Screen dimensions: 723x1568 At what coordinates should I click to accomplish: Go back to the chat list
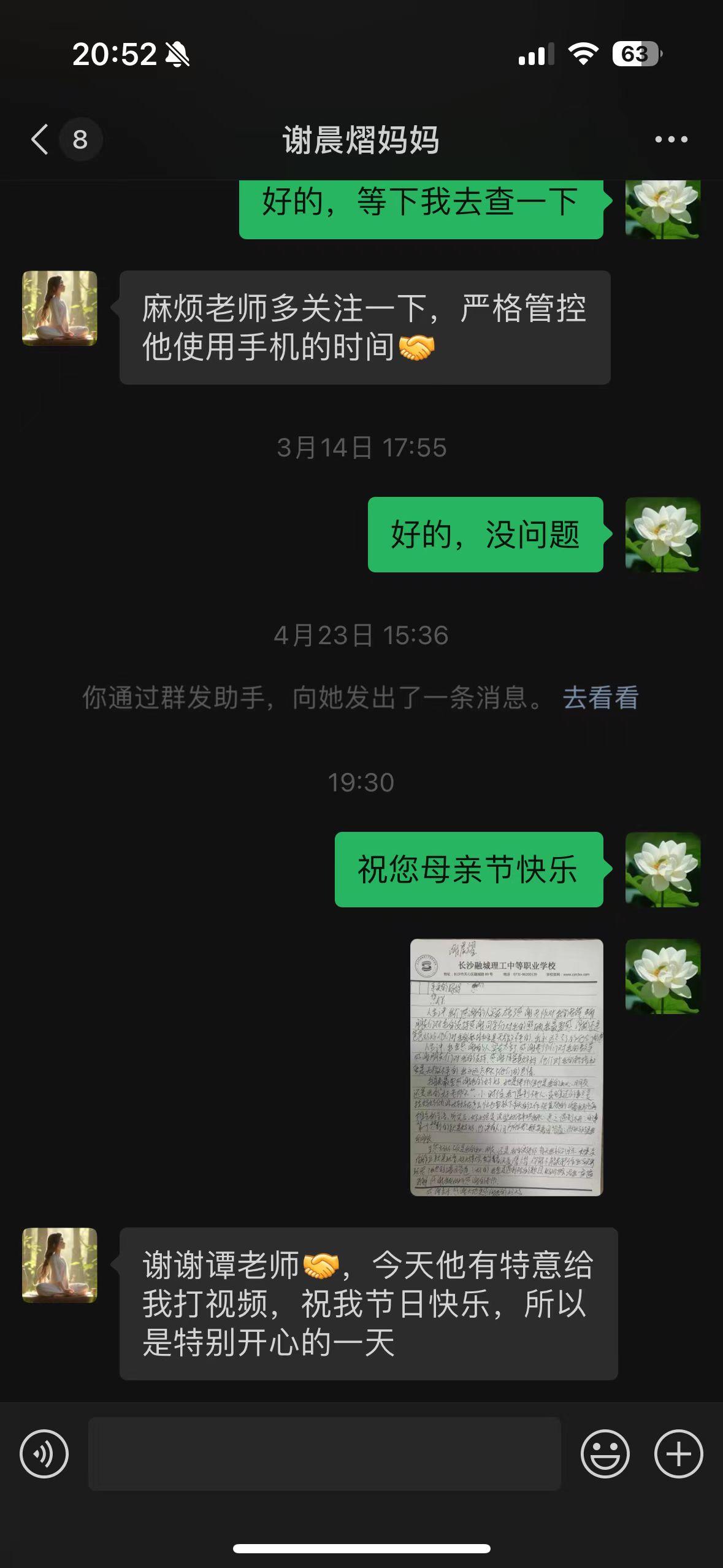(x=40, y=139)
